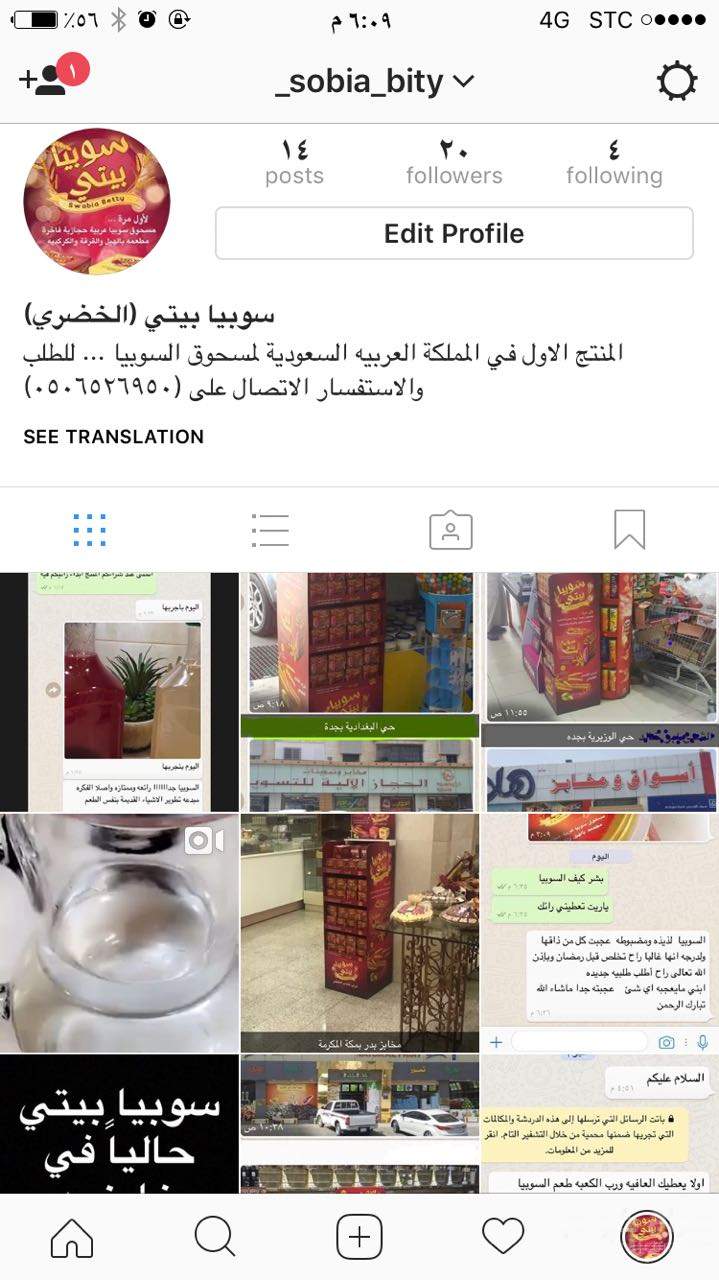Open the followers count
Screen dimensions: 719x1280
tap(454, 163)
